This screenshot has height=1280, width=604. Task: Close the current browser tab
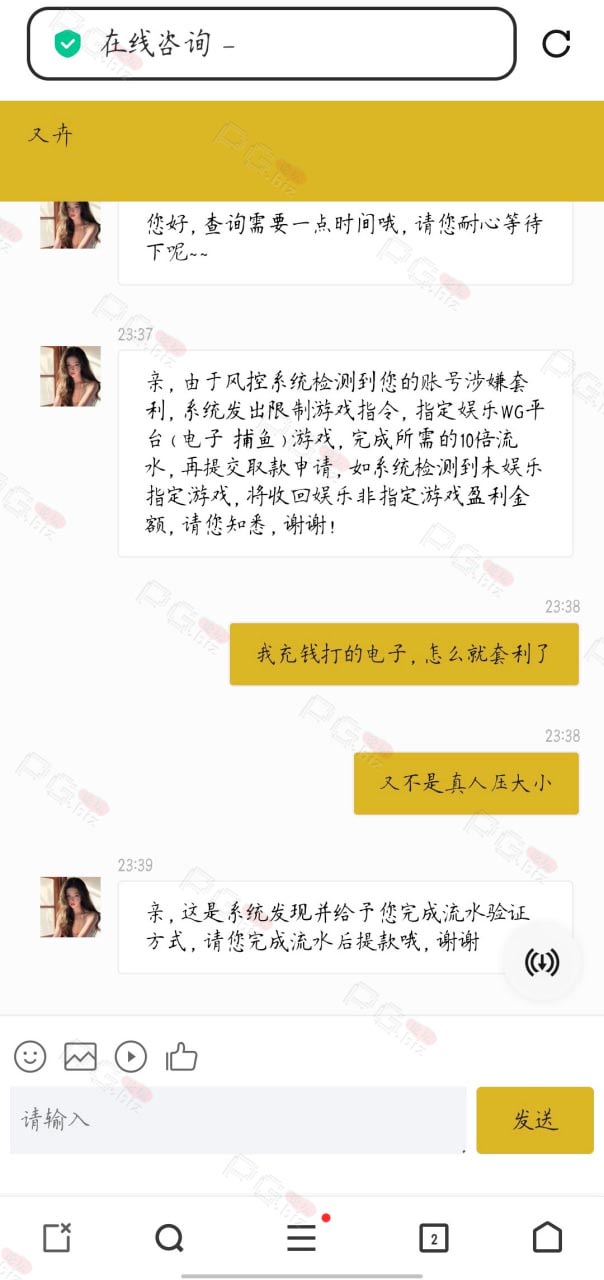(x=57, y=1237)
